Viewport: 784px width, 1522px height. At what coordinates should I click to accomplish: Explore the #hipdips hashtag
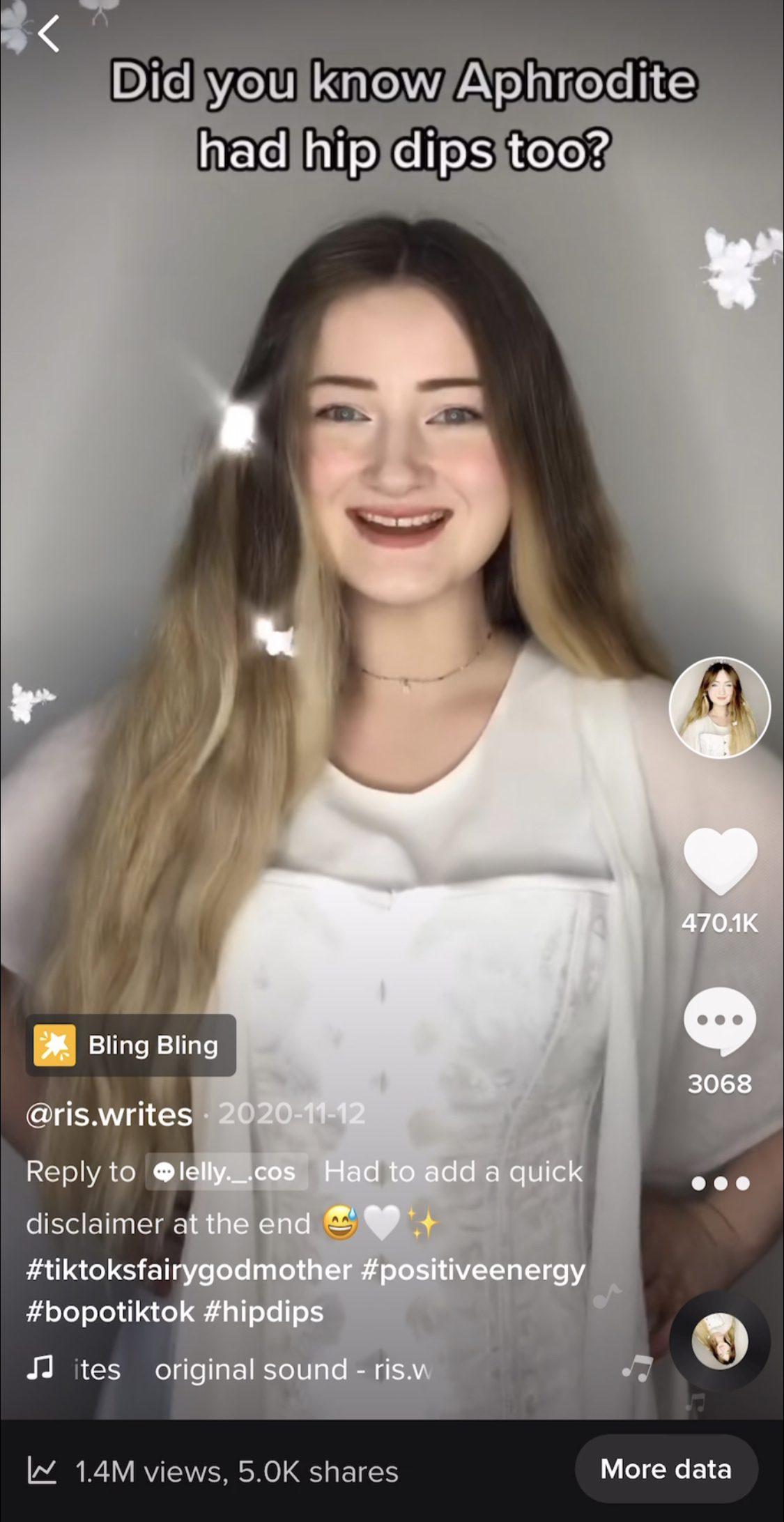(x=263, y=1312)
